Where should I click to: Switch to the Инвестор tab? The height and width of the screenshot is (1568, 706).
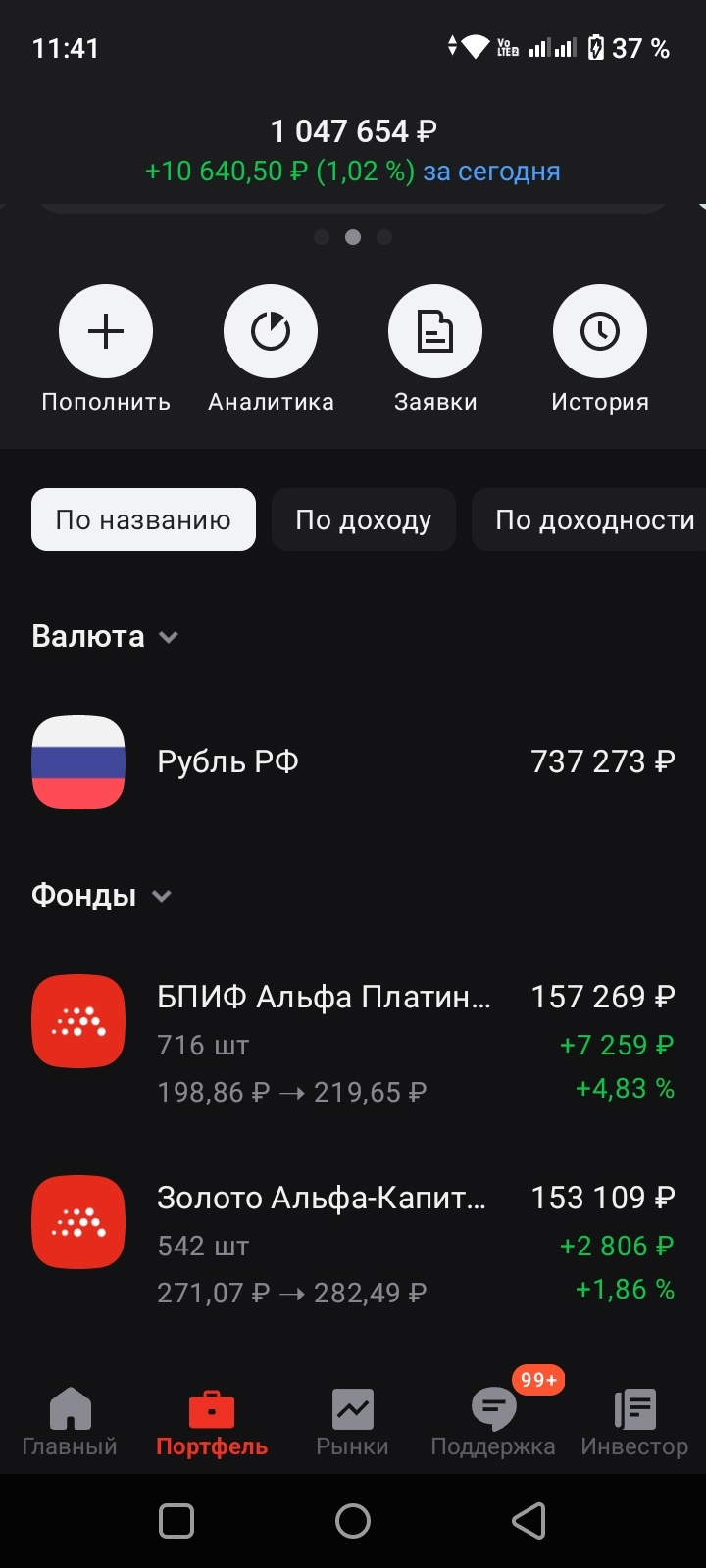pos(634,1421)
